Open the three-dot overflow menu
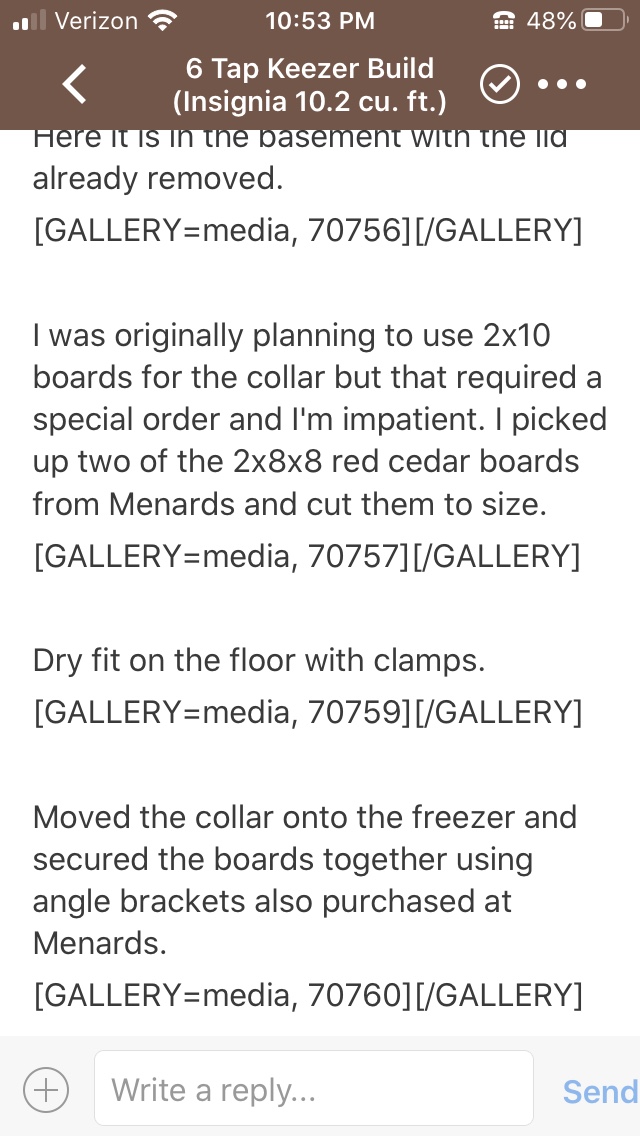640x1136 pixels. pos(560,86)
